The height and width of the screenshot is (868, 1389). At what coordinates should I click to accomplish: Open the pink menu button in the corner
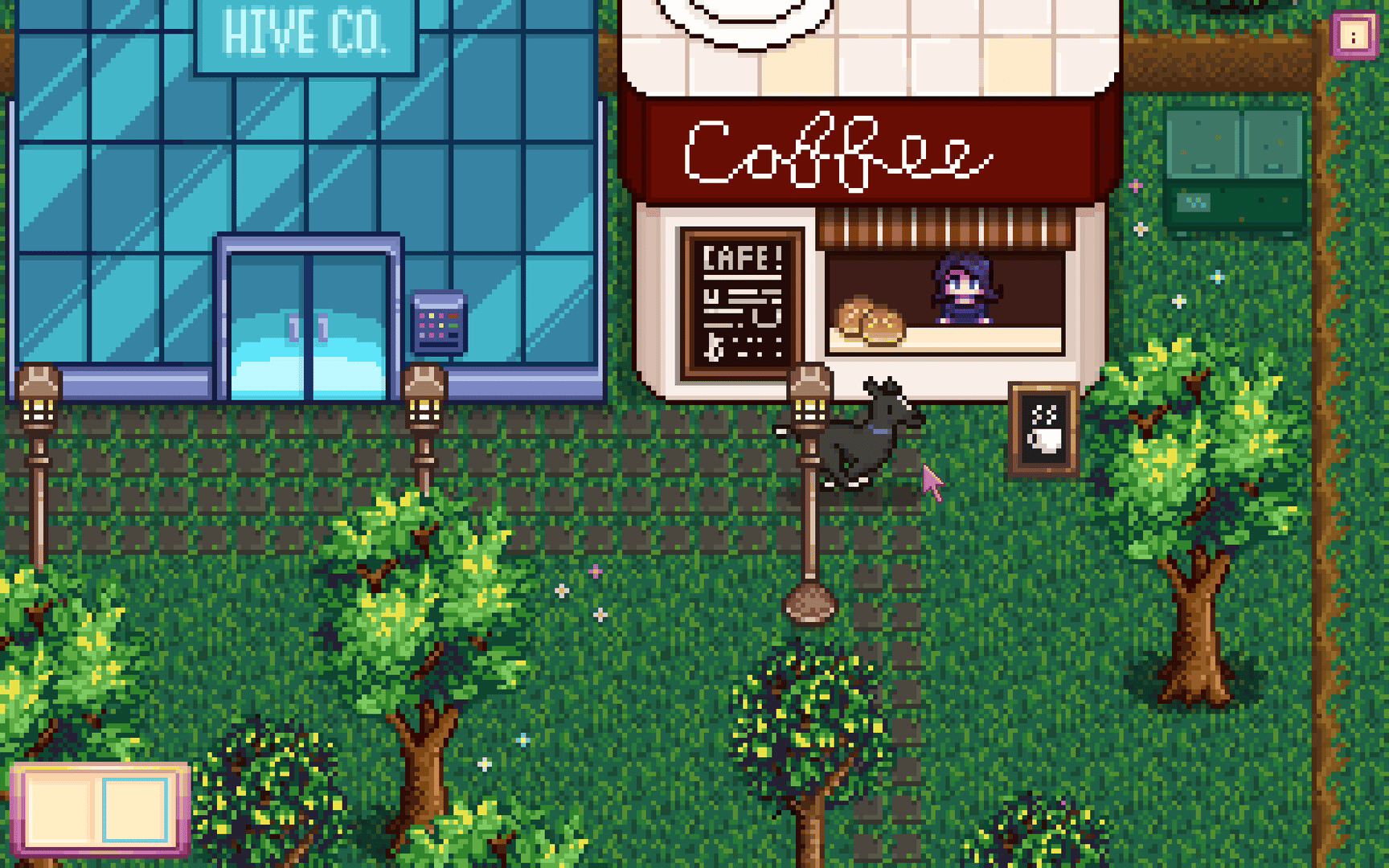click(x=1354, y=36)
